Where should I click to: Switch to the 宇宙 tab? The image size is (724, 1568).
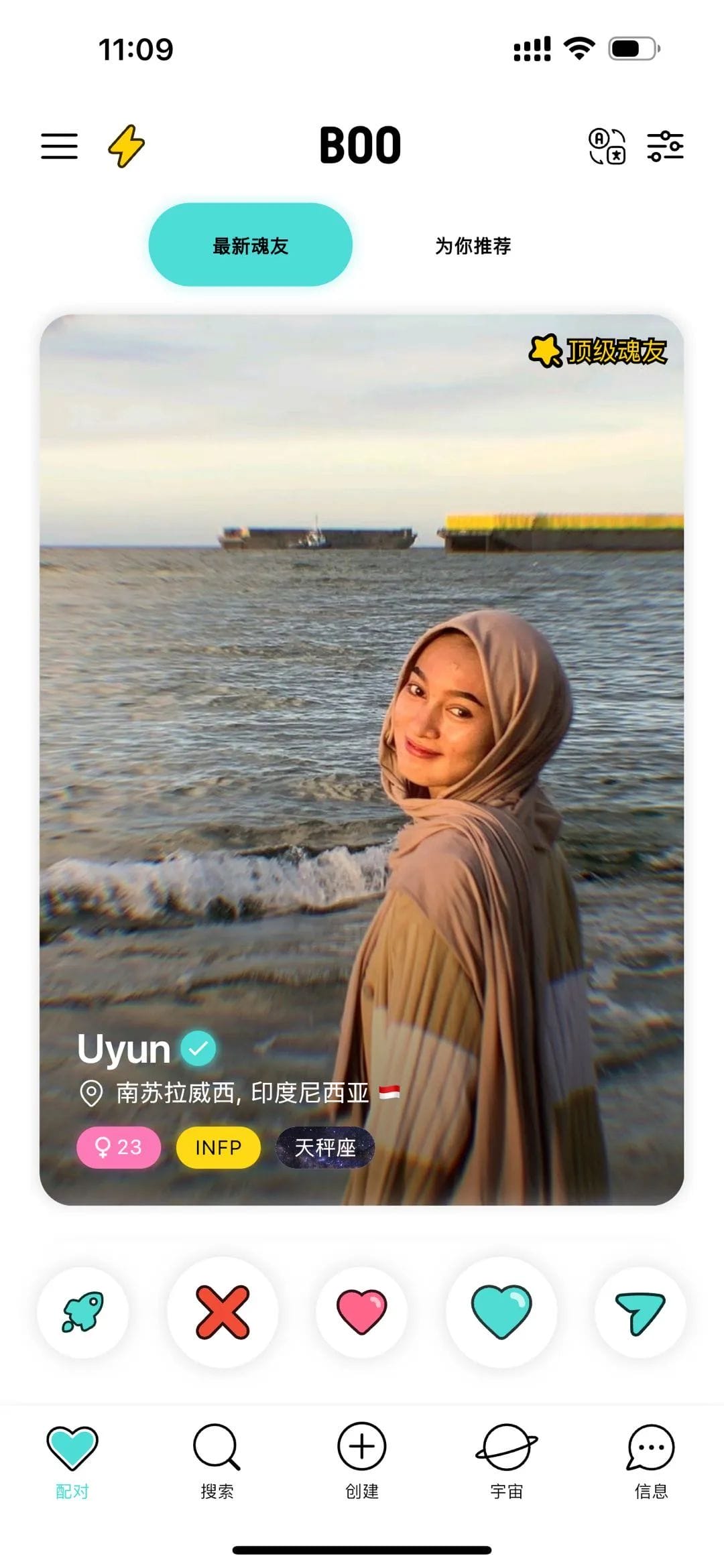tap(506, 1461)
